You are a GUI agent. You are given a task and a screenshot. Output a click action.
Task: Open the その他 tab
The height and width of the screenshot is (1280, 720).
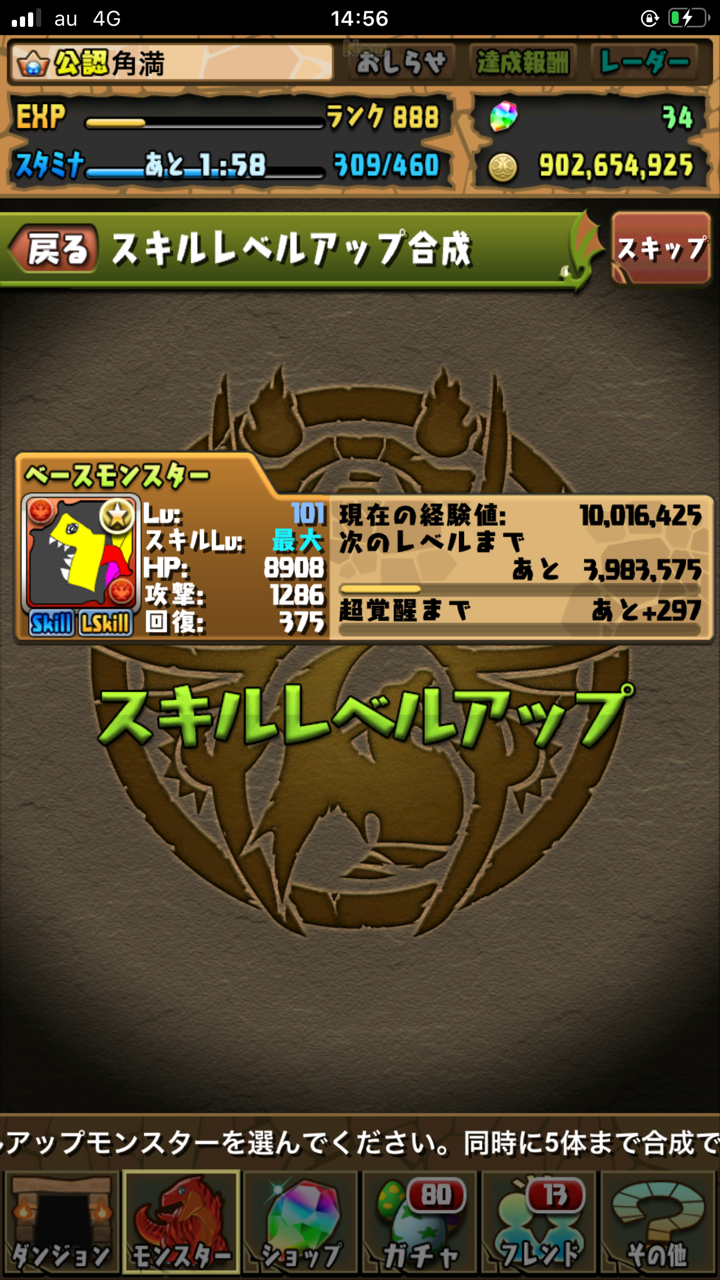point(660,1222)
